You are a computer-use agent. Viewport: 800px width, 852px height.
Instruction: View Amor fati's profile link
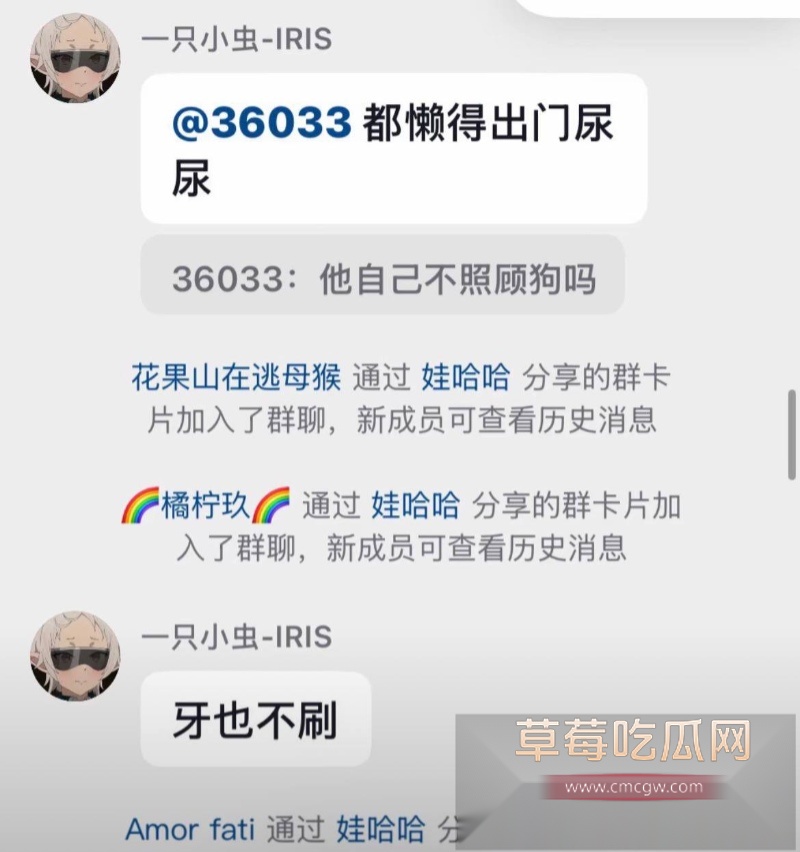tap(190, 828)
